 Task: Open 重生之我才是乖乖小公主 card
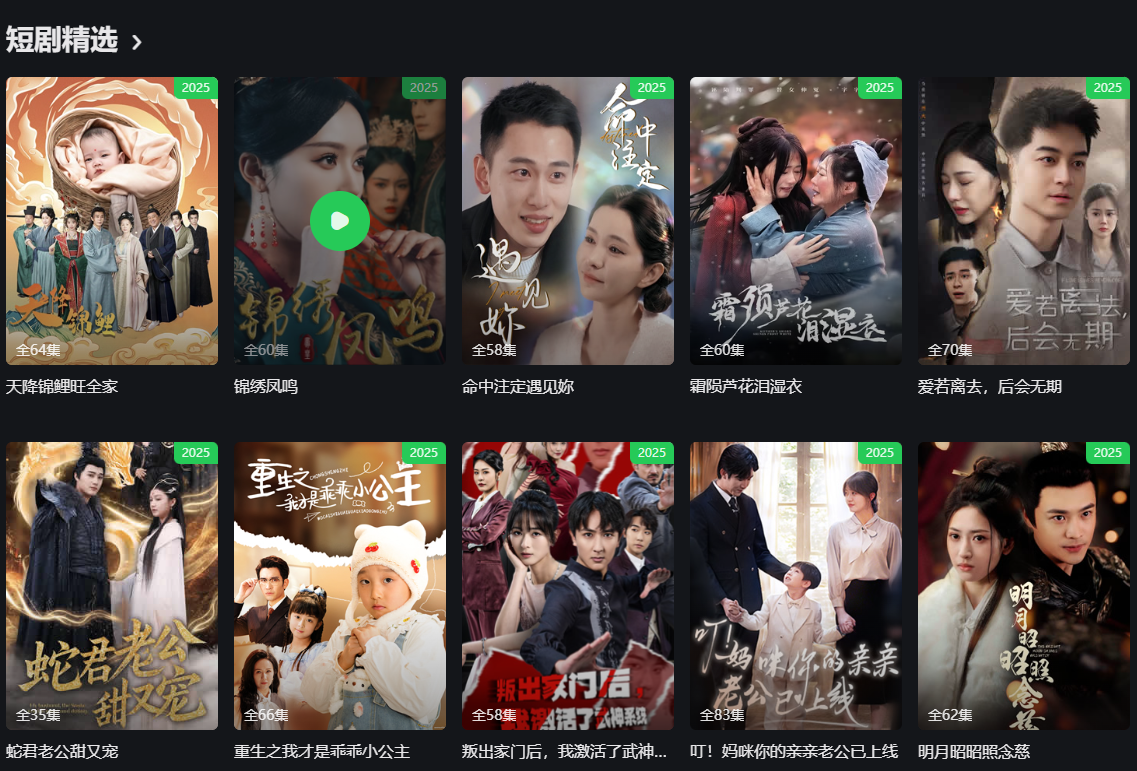click(x=339, y=585)
